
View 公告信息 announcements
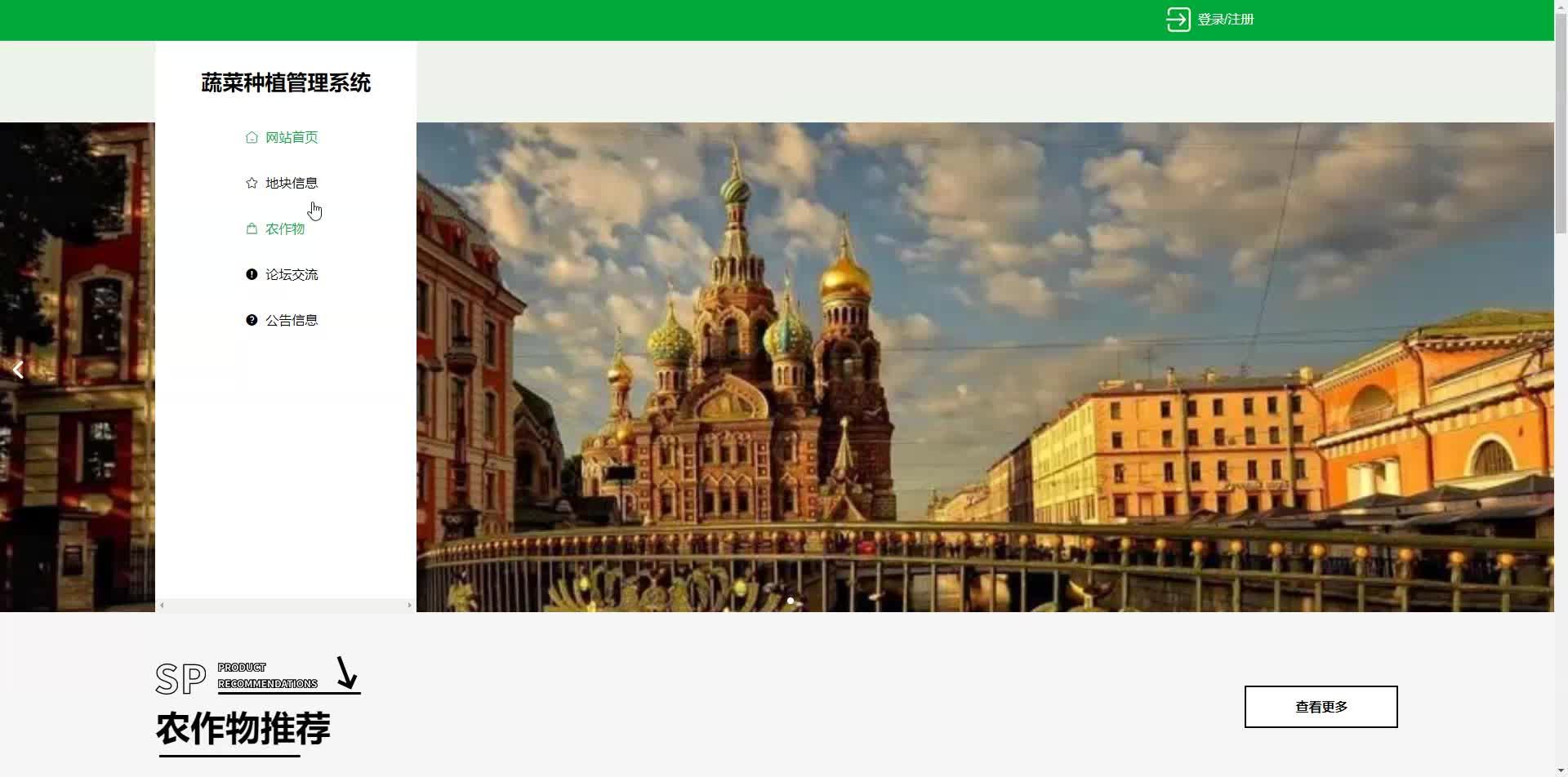(283, 320)
